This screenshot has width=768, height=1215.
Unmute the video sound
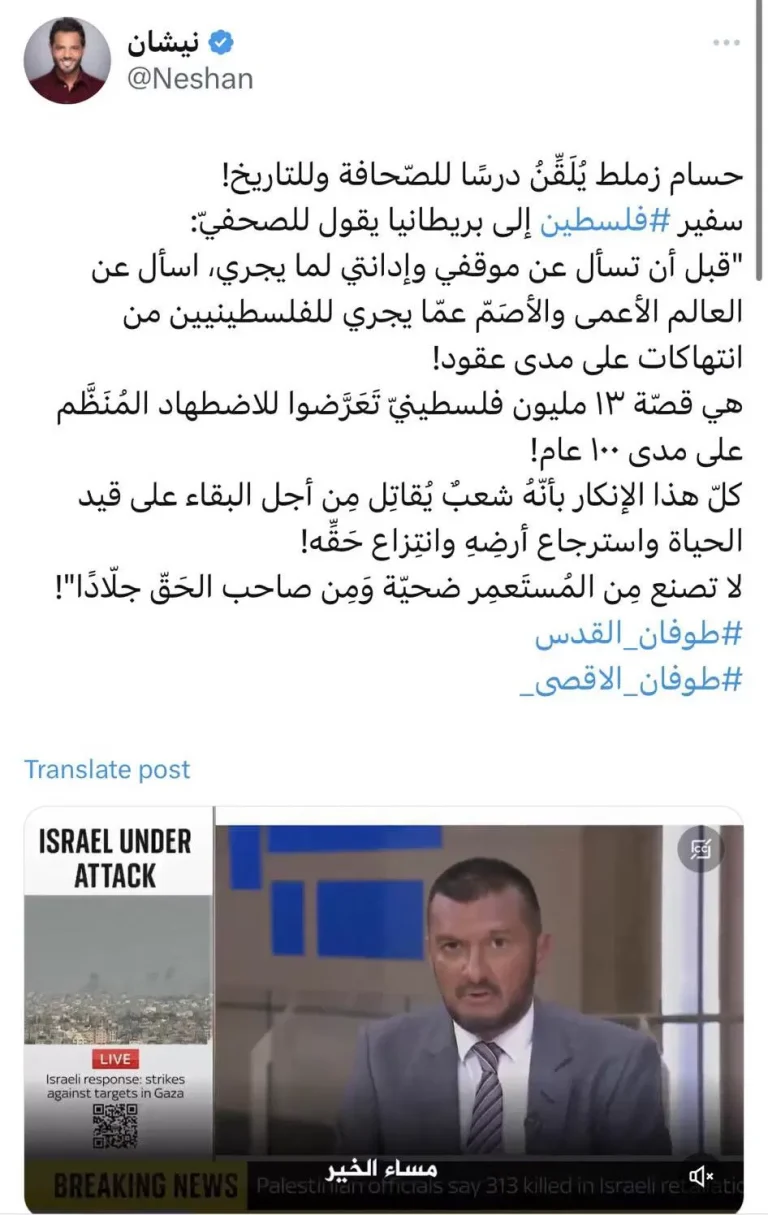pyautogui.click(x=702, y=1175)
